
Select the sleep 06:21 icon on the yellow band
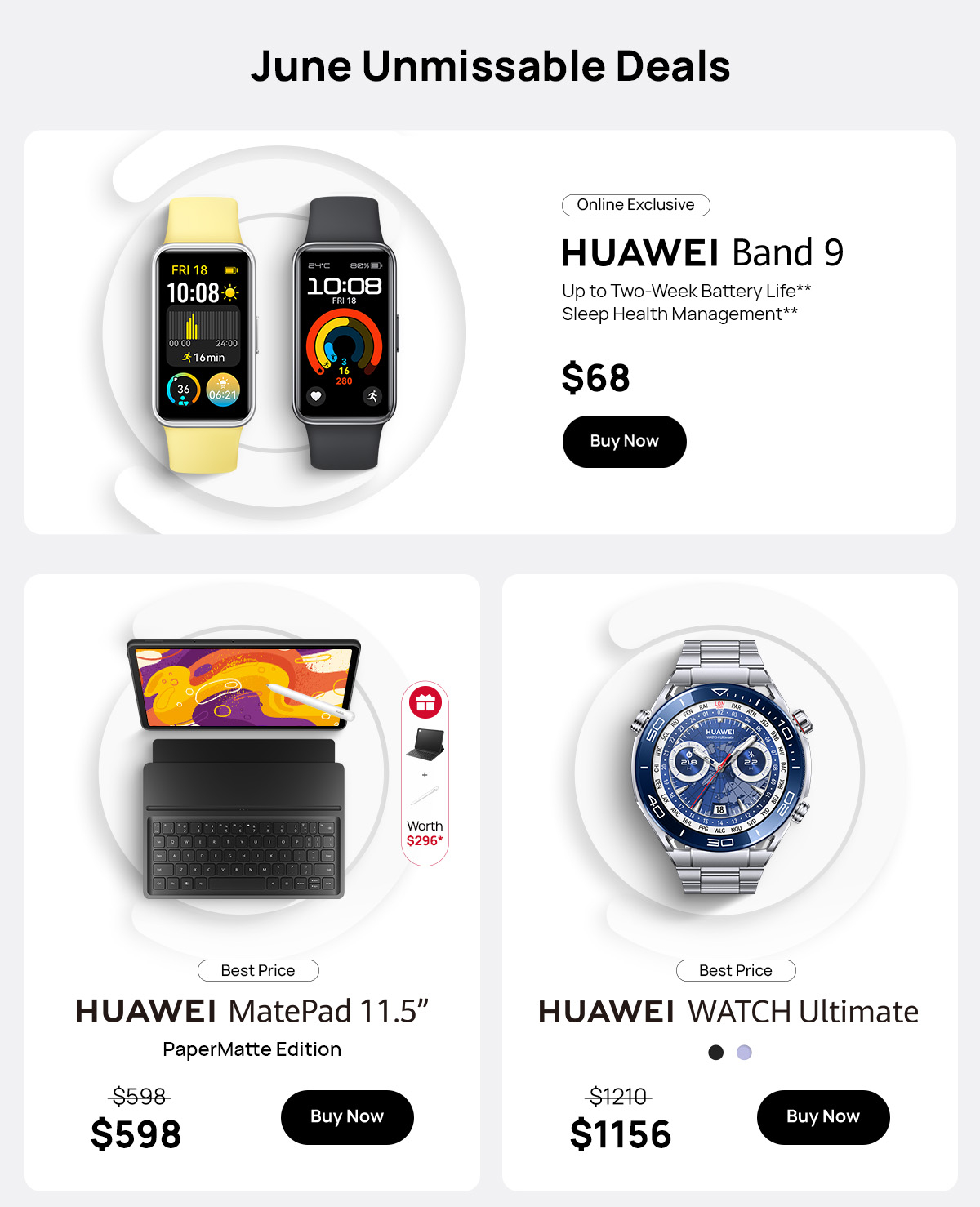[x=223, y=391]
